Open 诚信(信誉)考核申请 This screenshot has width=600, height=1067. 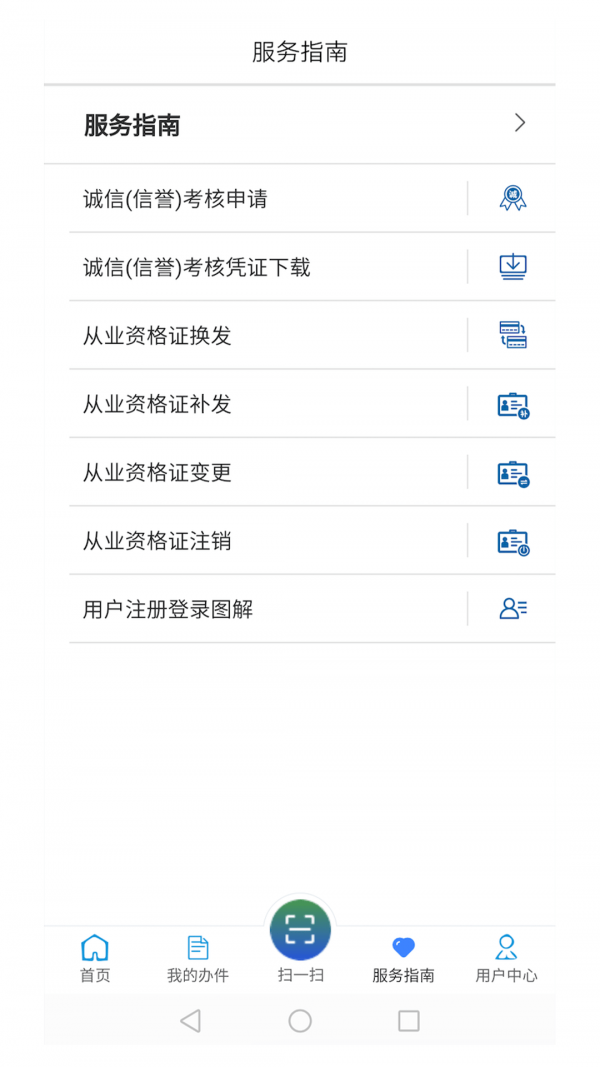pos(176,199)
